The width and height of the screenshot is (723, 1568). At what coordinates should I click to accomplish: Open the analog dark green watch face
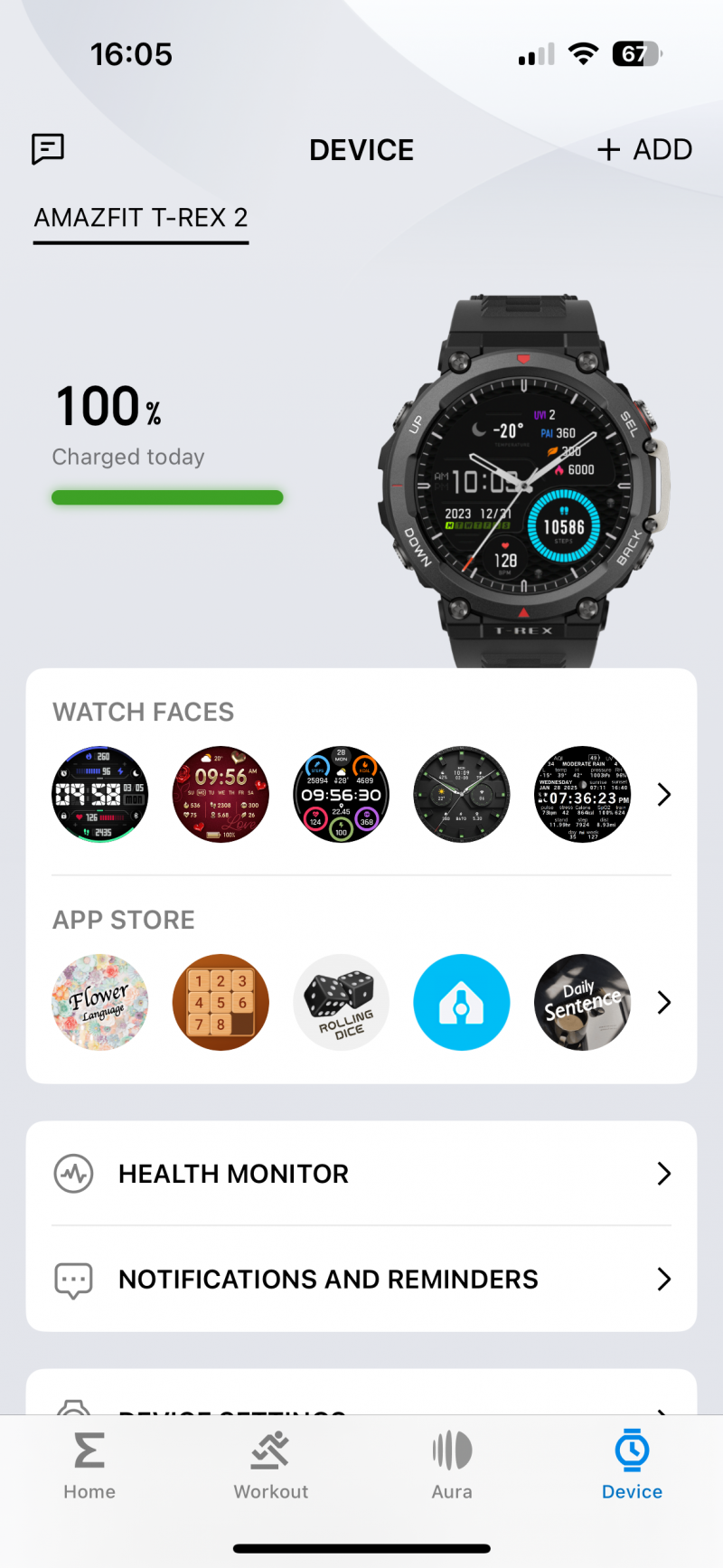[x=462, y=794]
